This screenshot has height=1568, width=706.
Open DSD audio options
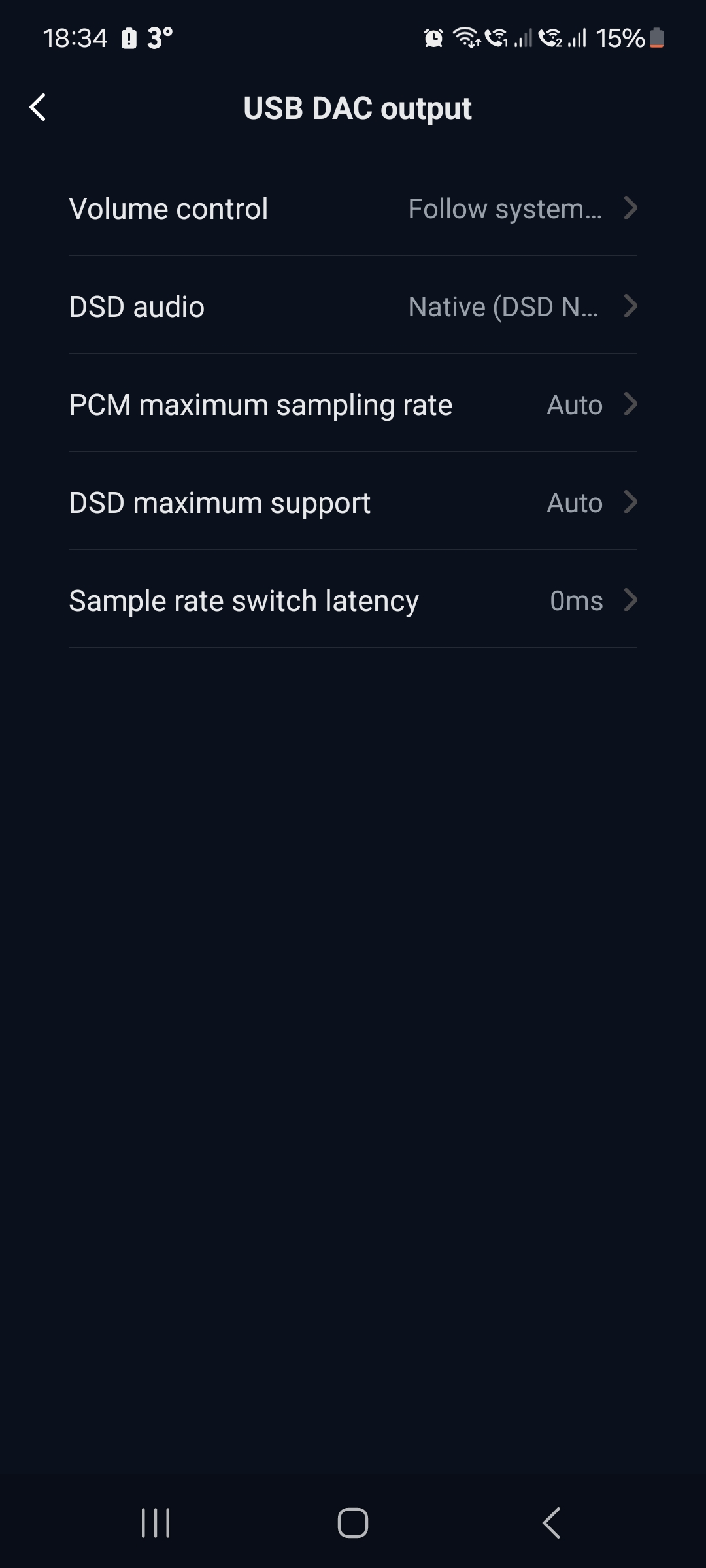353,307
